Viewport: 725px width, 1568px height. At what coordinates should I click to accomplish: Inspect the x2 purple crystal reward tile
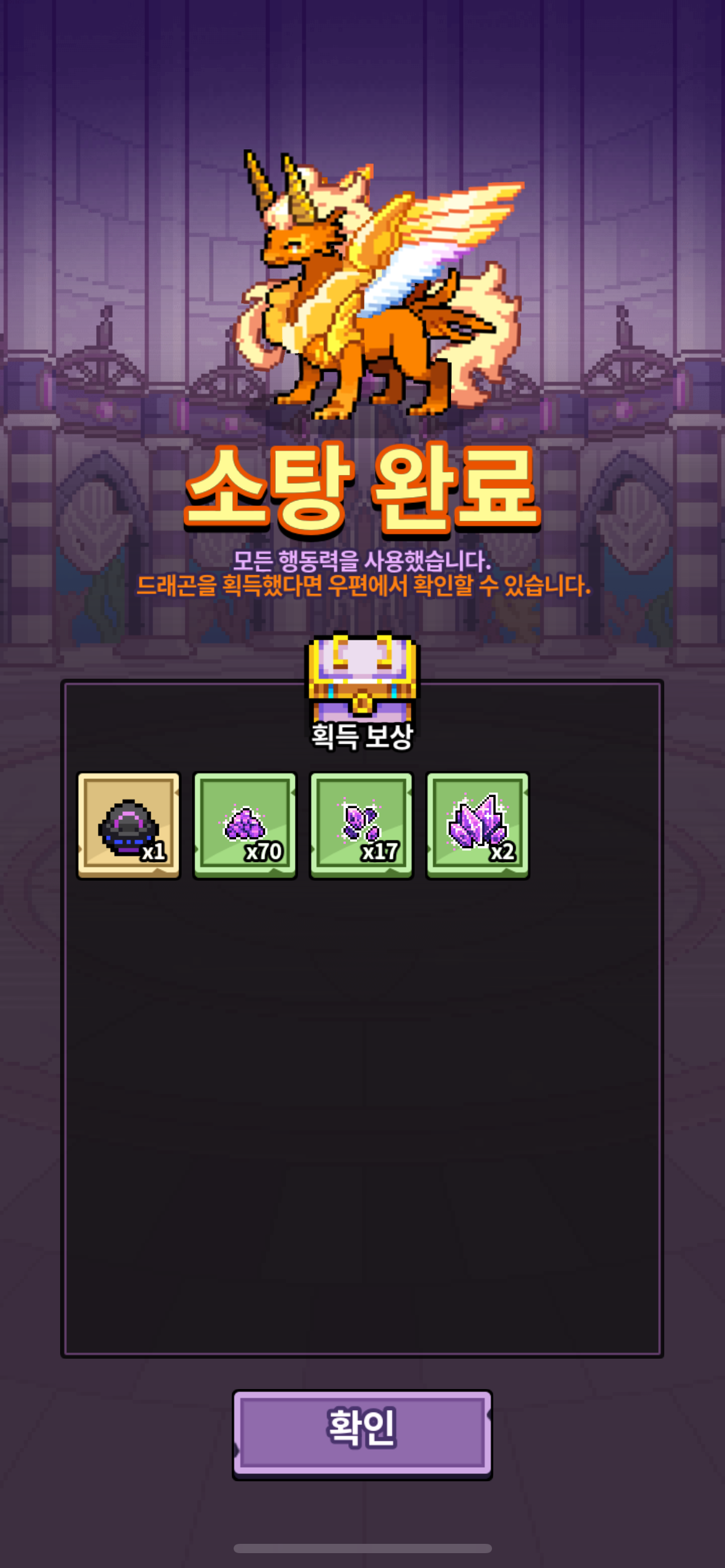478,825
